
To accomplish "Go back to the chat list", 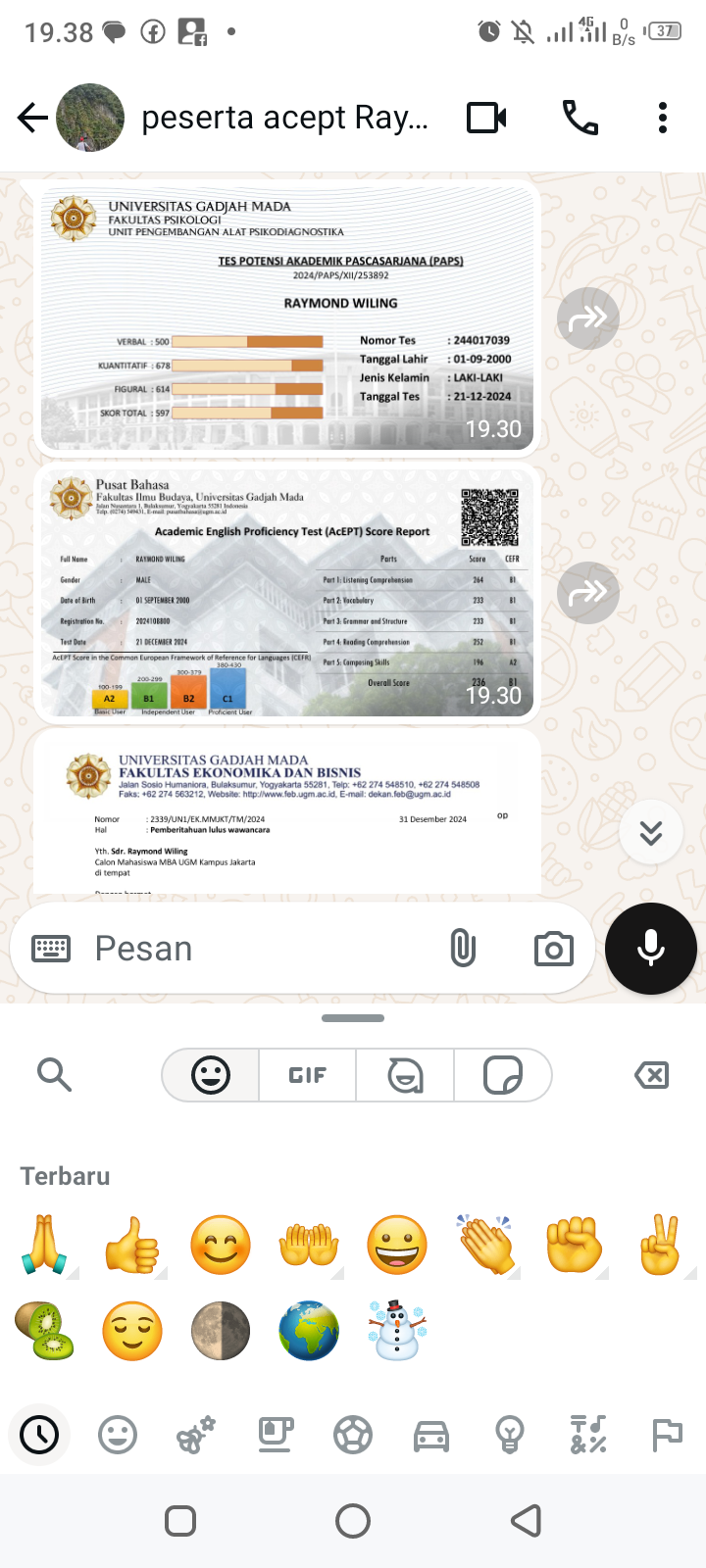I will [32, 119].
